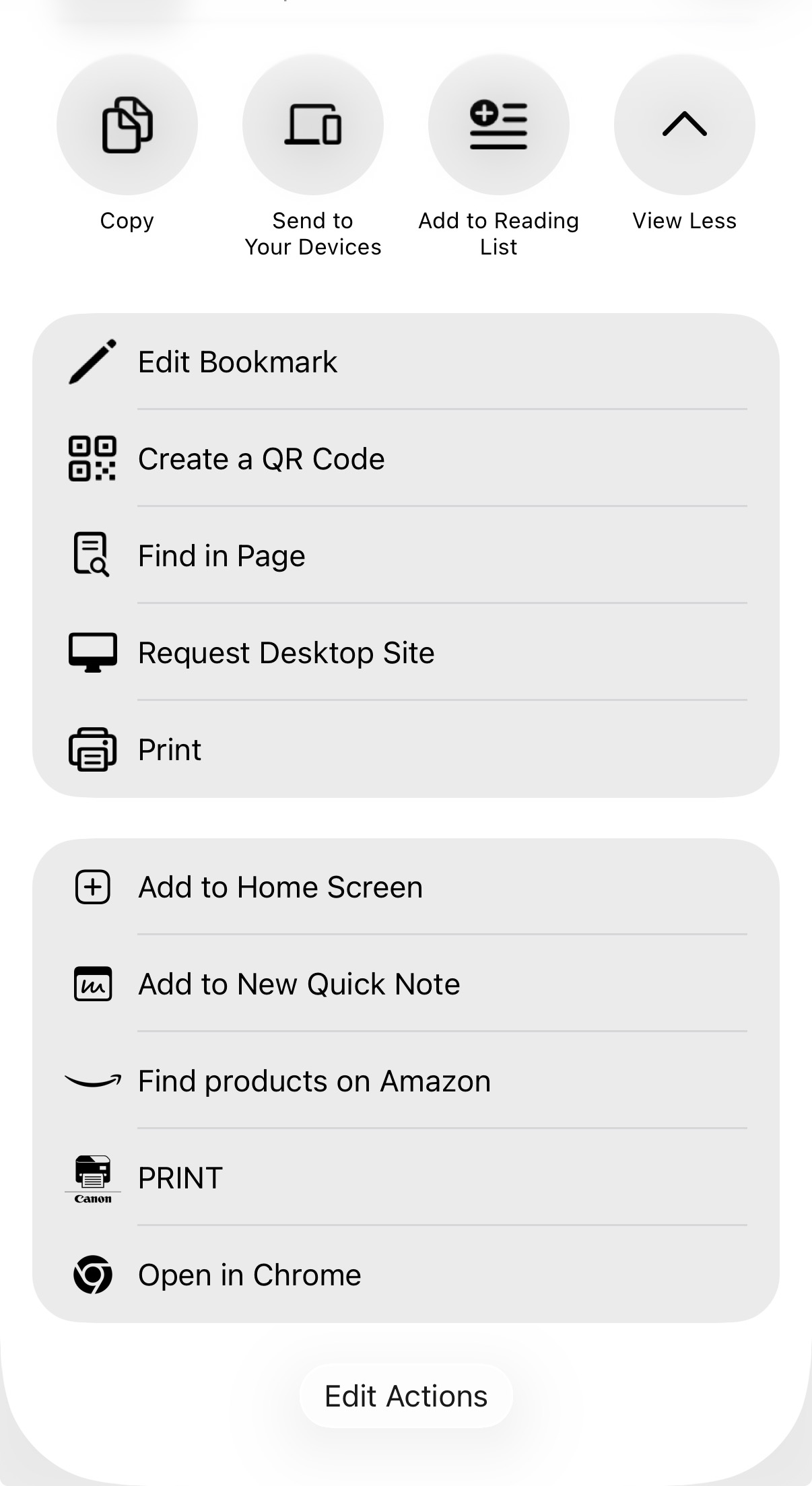The image size is (812, 1486).
Task: Open in Chrome
Action: click(406, 1275)
